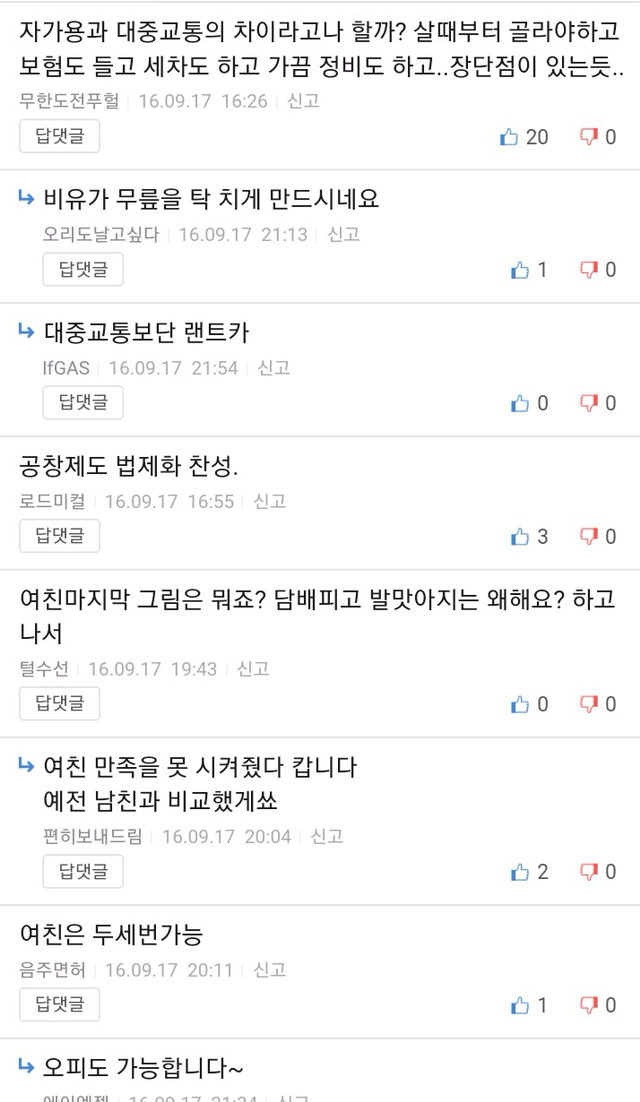Screen dimensions: 640x1102
Task: Tap 신고 on 오리도날고싶다's reply
Action: (x=343, y=234)
